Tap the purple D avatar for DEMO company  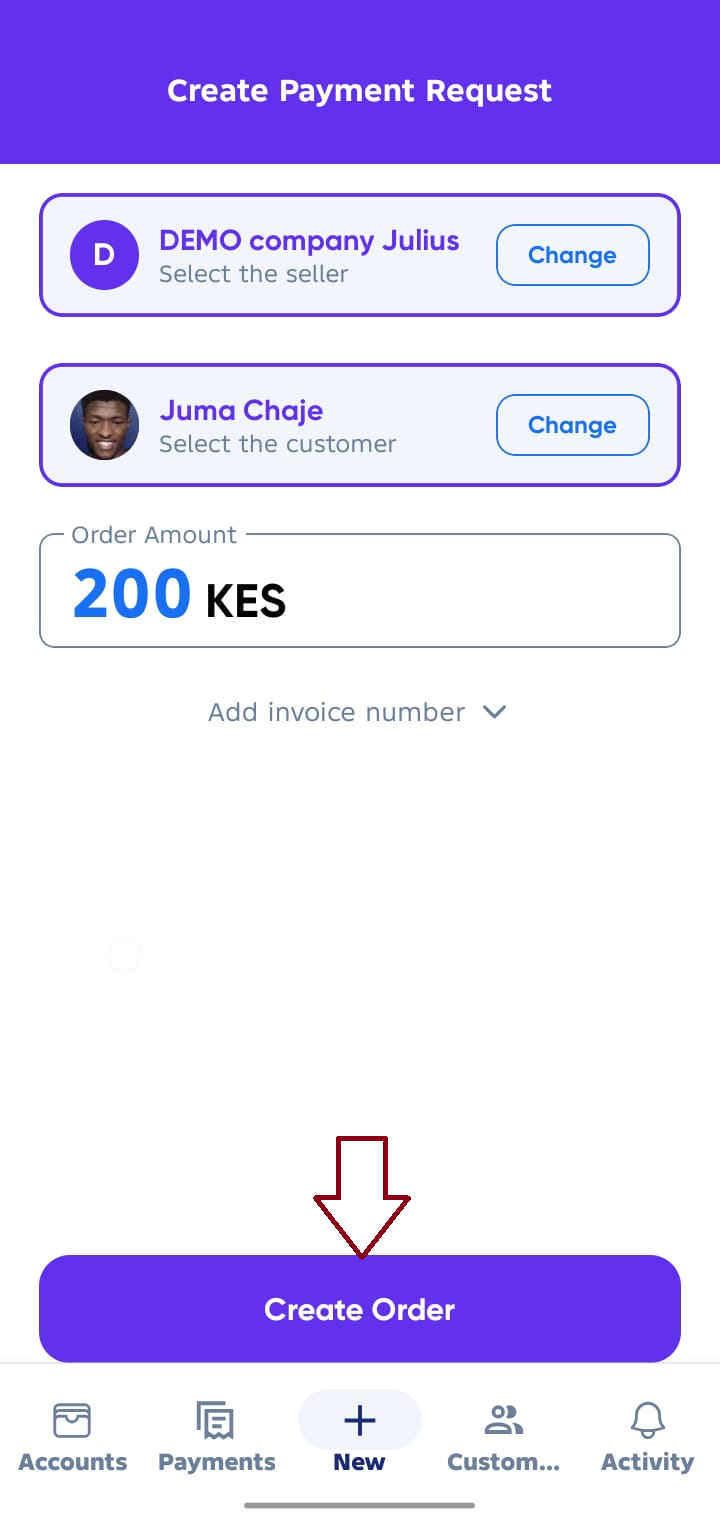pos(104,255)
